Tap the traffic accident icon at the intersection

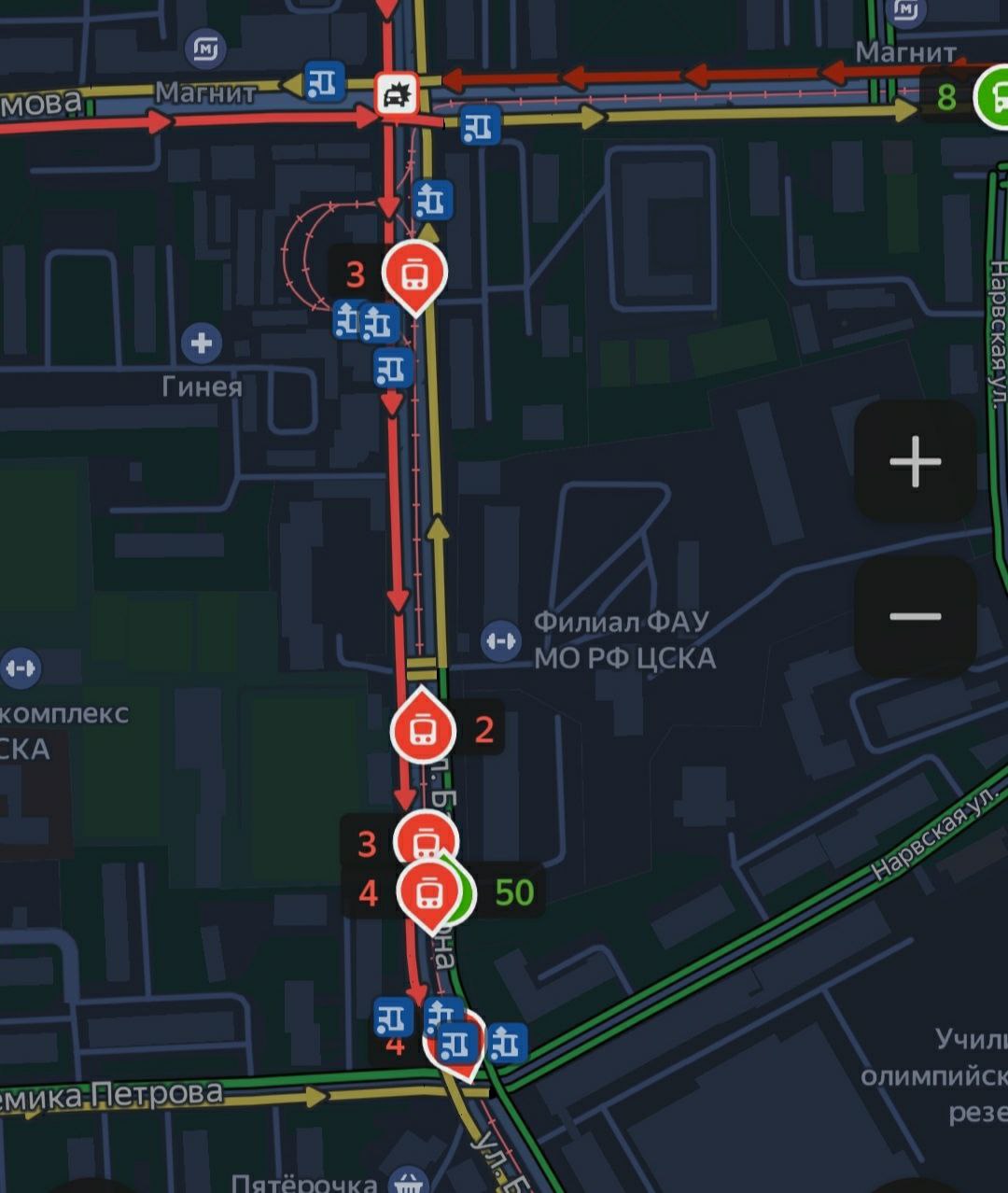click(x=398, y=94)
